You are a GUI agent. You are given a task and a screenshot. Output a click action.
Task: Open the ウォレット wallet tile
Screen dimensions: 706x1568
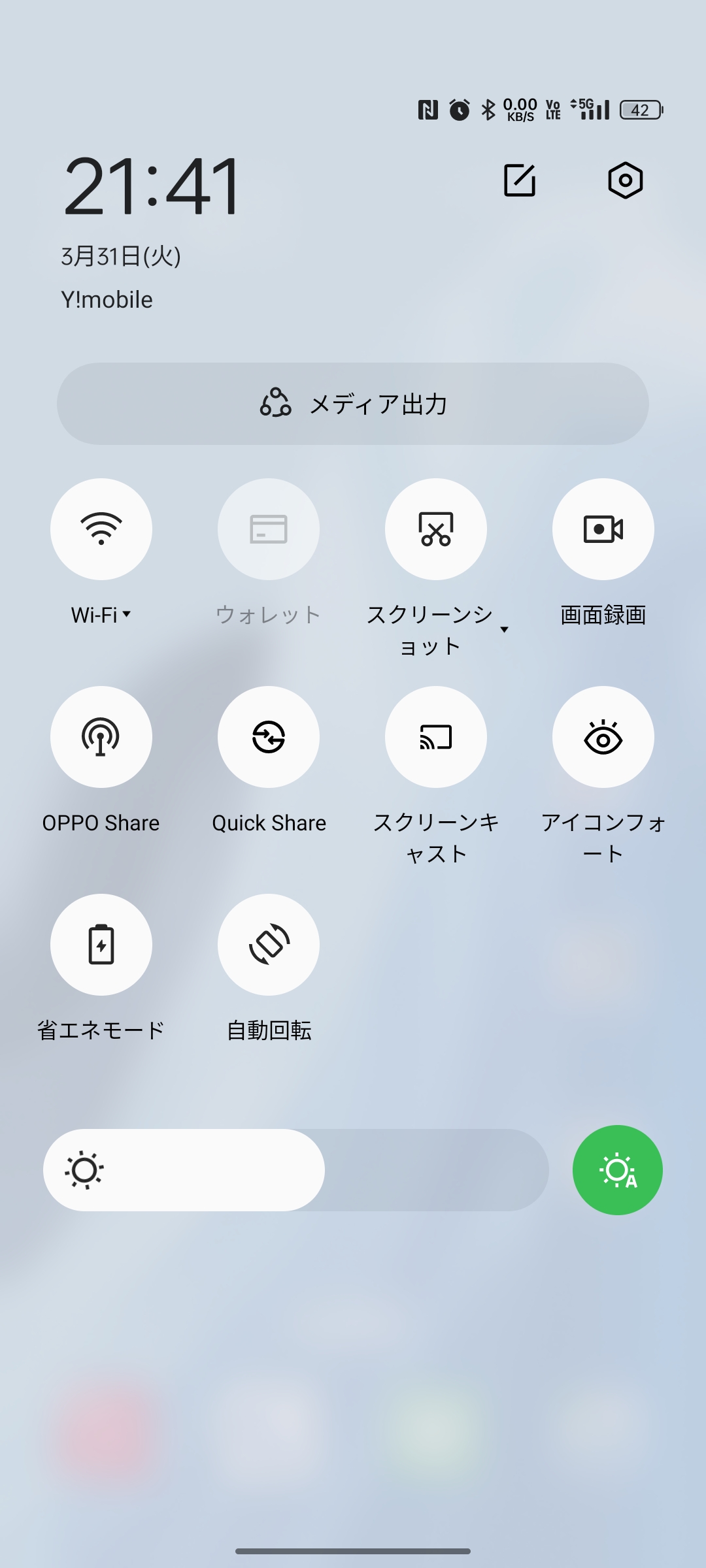coord(269,529)
